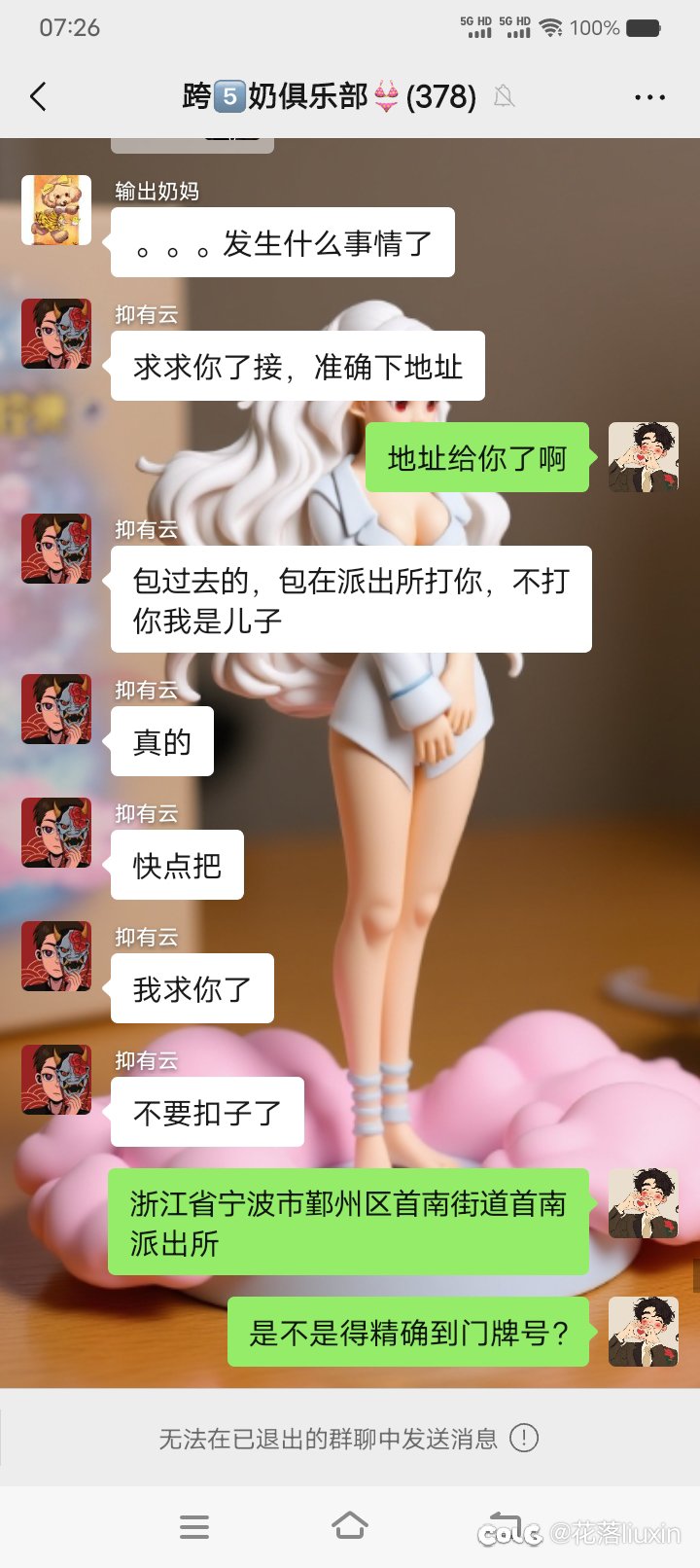Tap 抑有云's avatar beside 我求你了
700x1568 pixels.
(56, 956)
